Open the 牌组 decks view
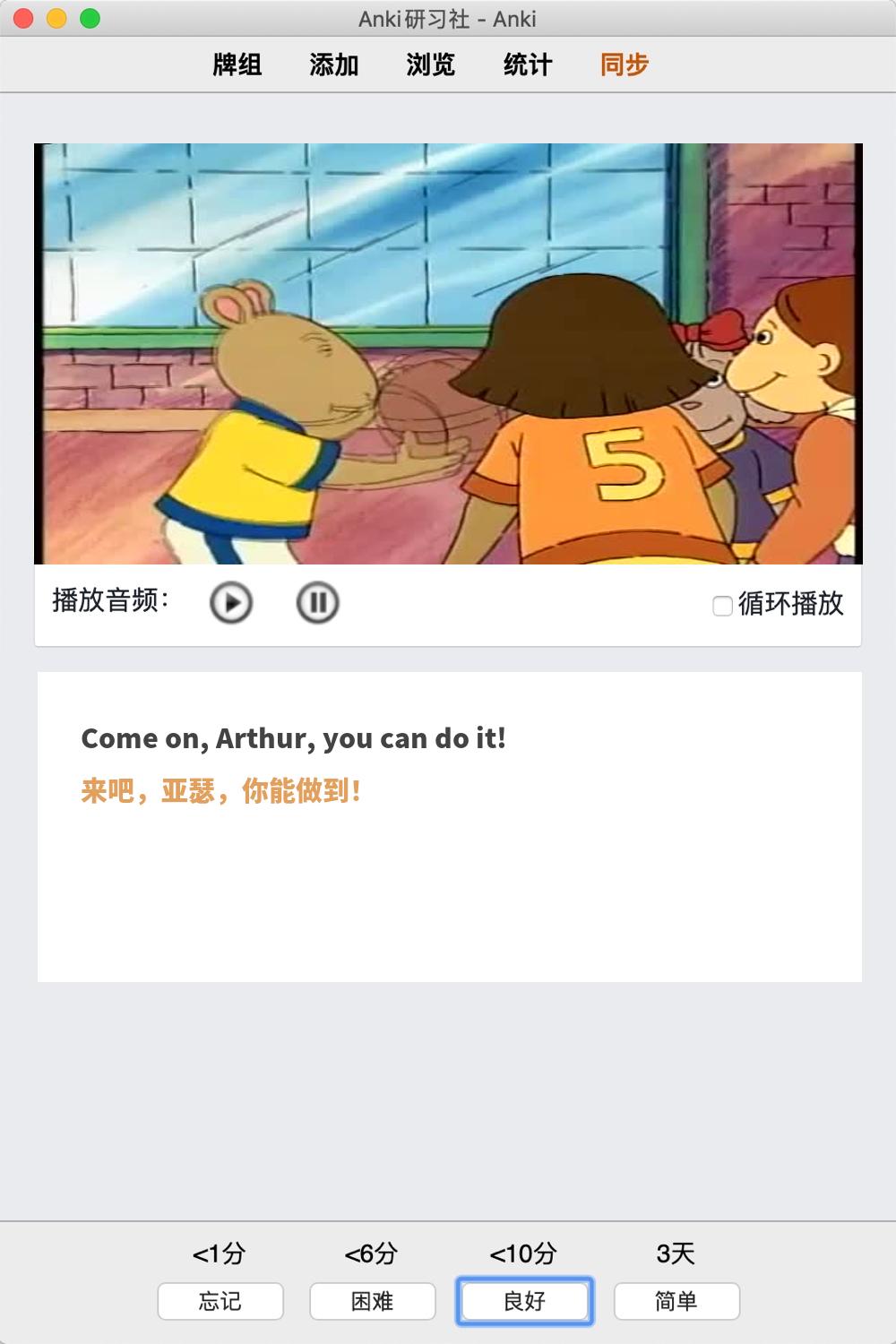The width and height of the screenshot is (896, 1344). tap(237, 65)
